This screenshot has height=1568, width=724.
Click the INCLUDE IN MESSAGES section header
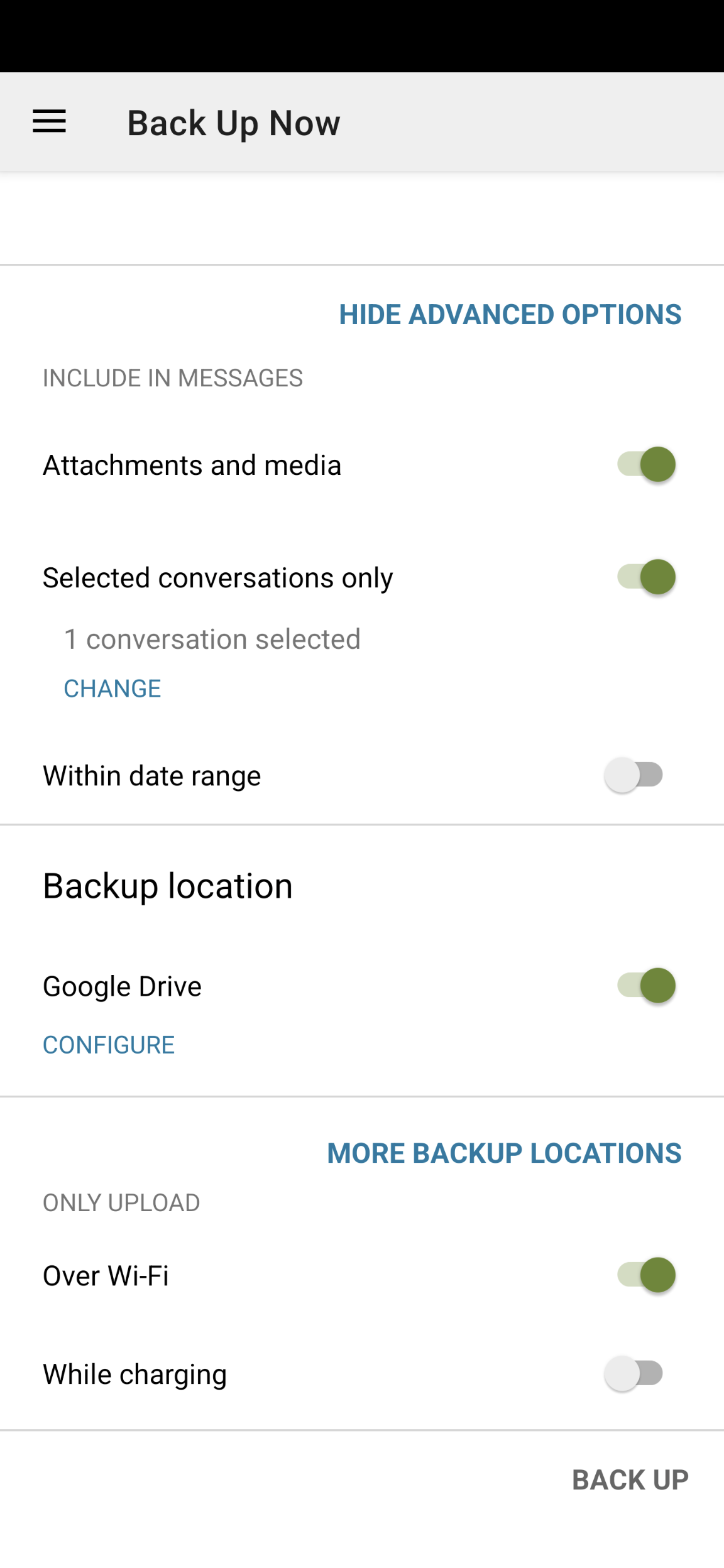pos(172,378)
